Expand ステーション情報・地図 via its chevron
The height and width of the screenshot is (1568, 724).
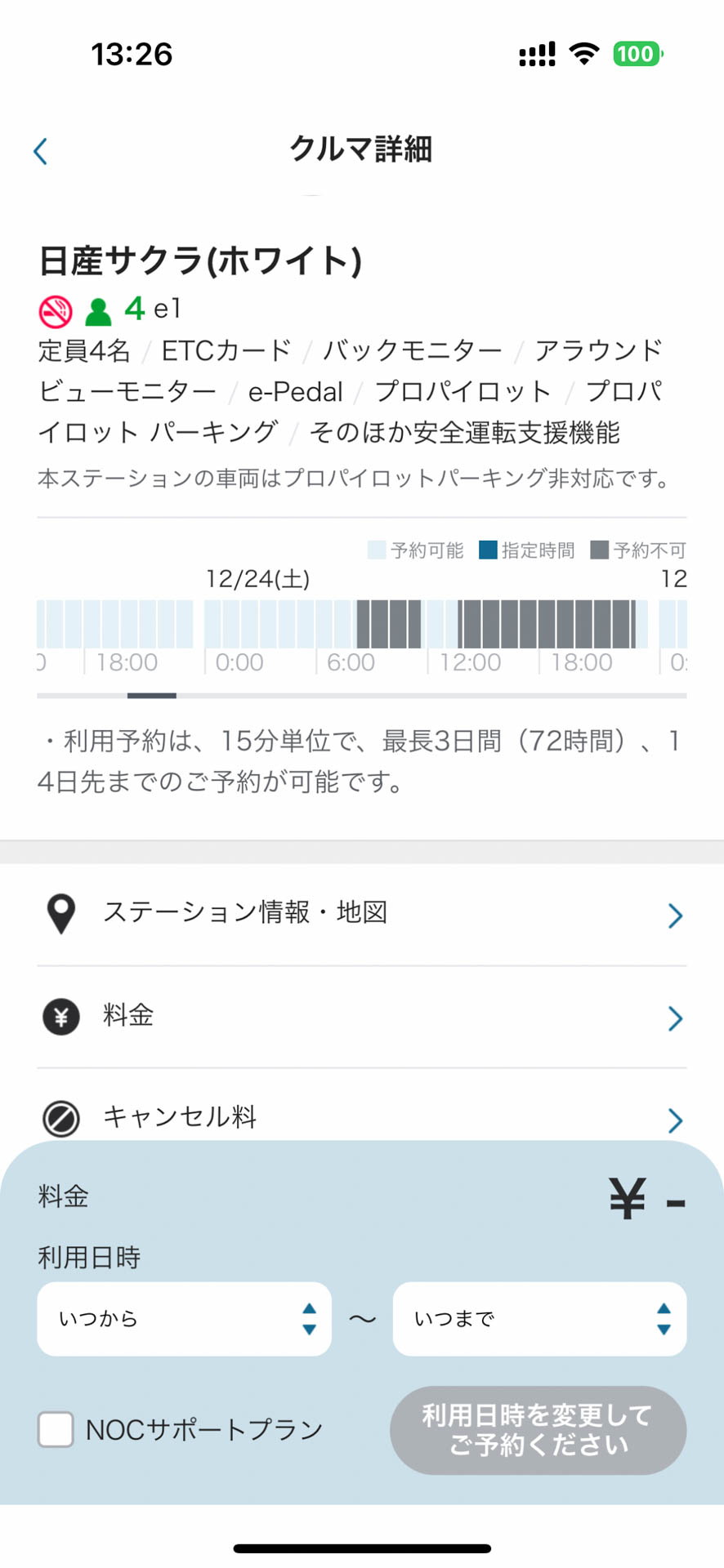(675, 915)
